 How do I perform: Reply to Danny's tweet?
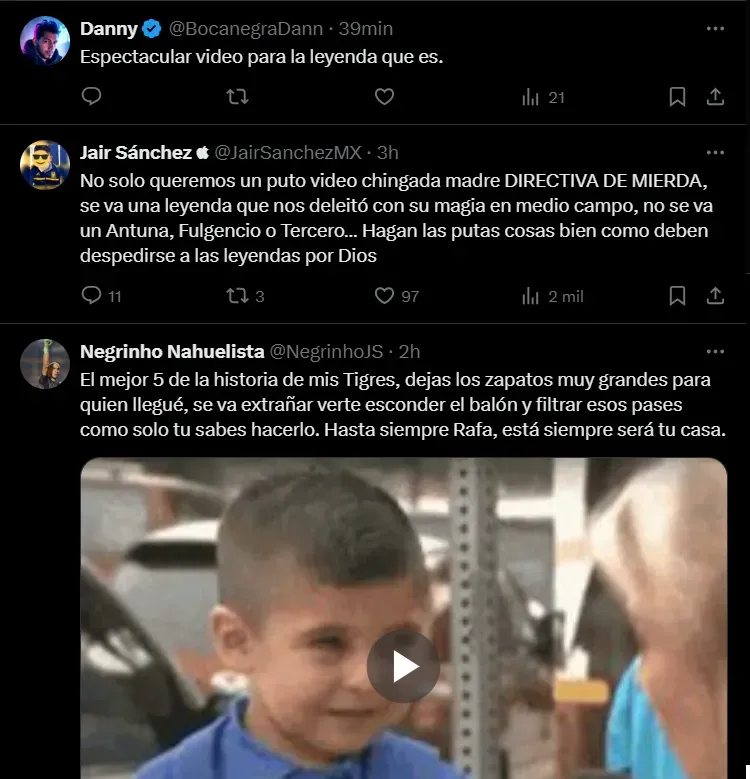pos(91,97)
